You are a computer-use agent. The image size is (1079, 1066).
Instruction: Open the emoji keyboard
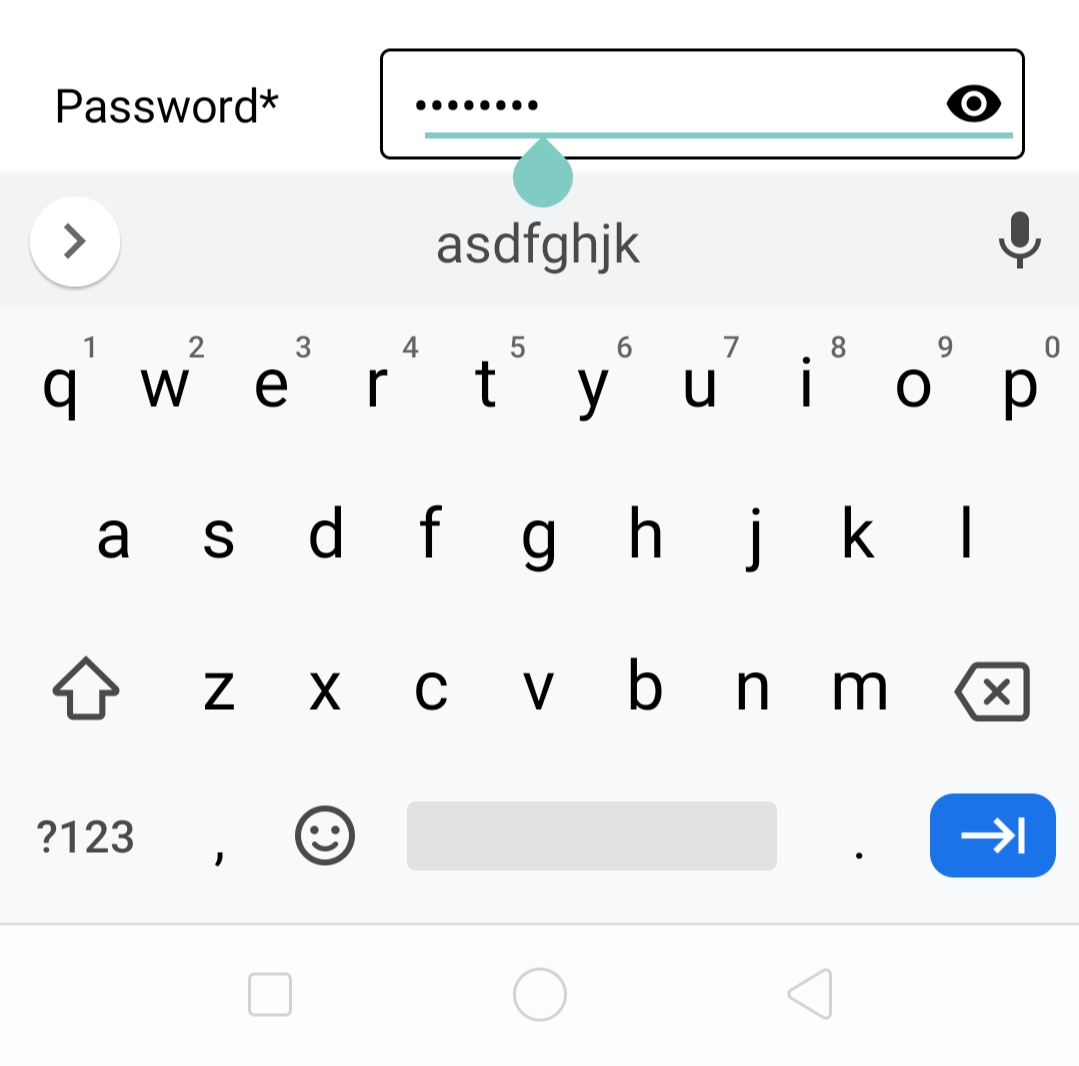tap(325, 836)
